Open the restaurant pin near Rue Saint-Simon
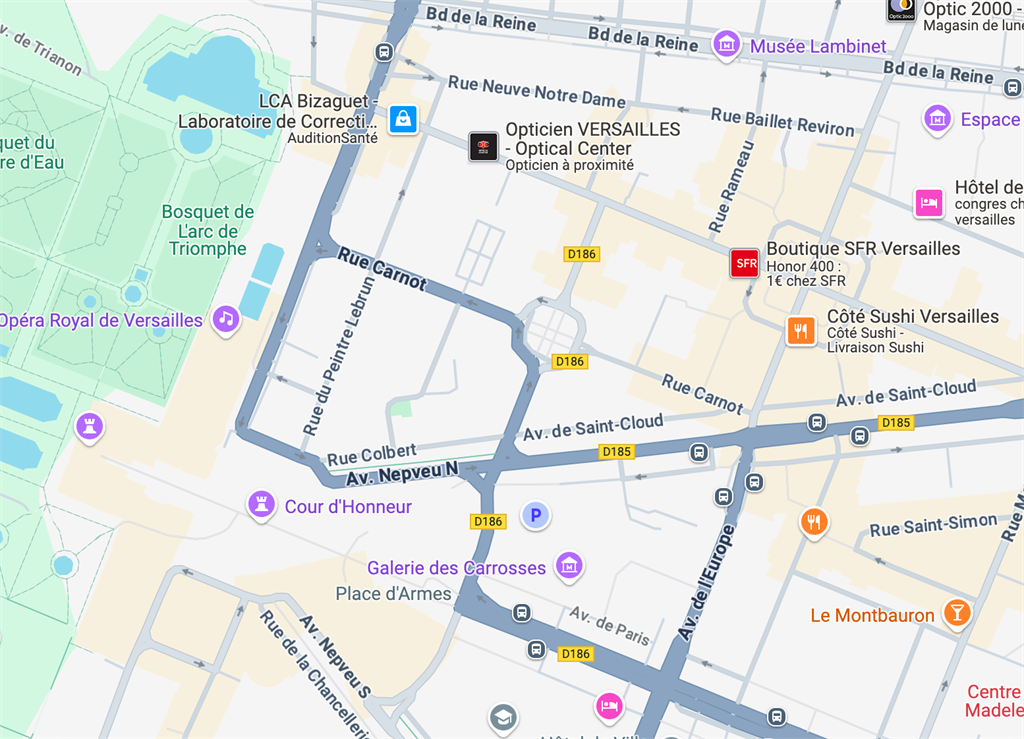This screenshot has height=739, width=1024. coord(815,521)
